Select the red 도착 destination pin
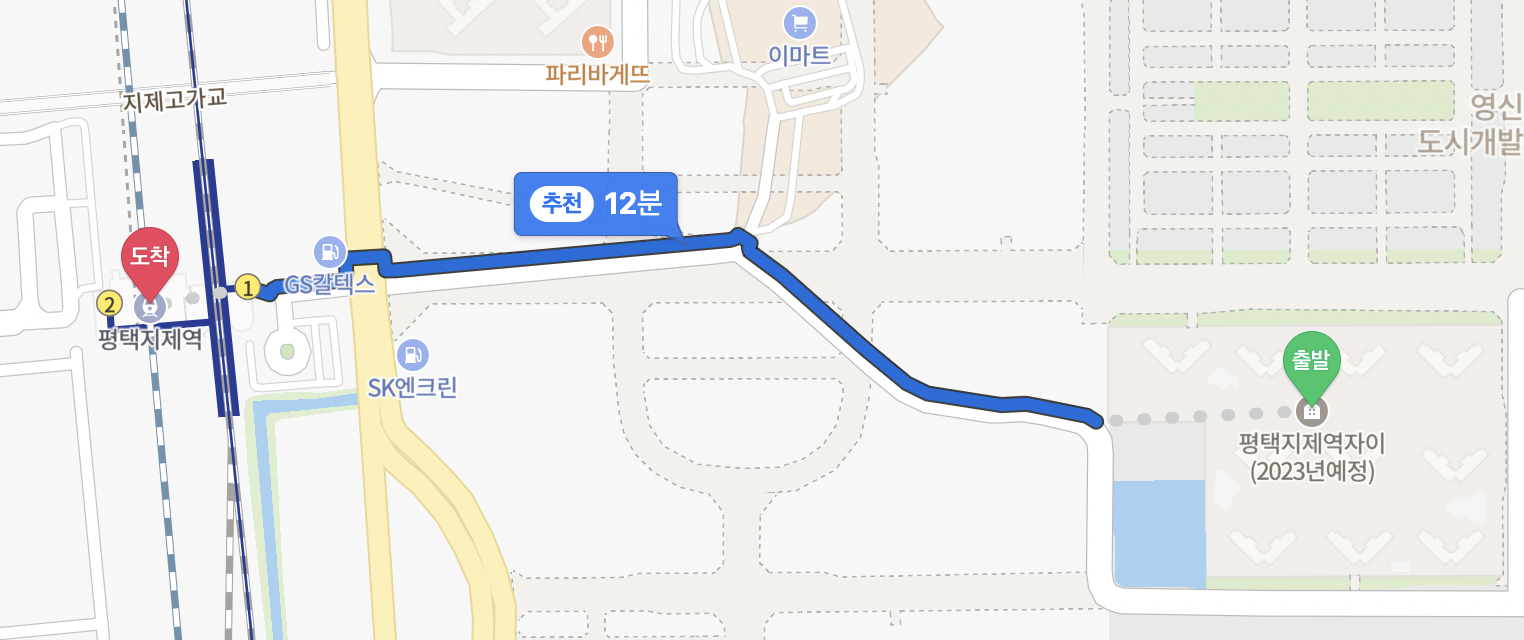Screen dimensions: 1524x640 (149, 261)
